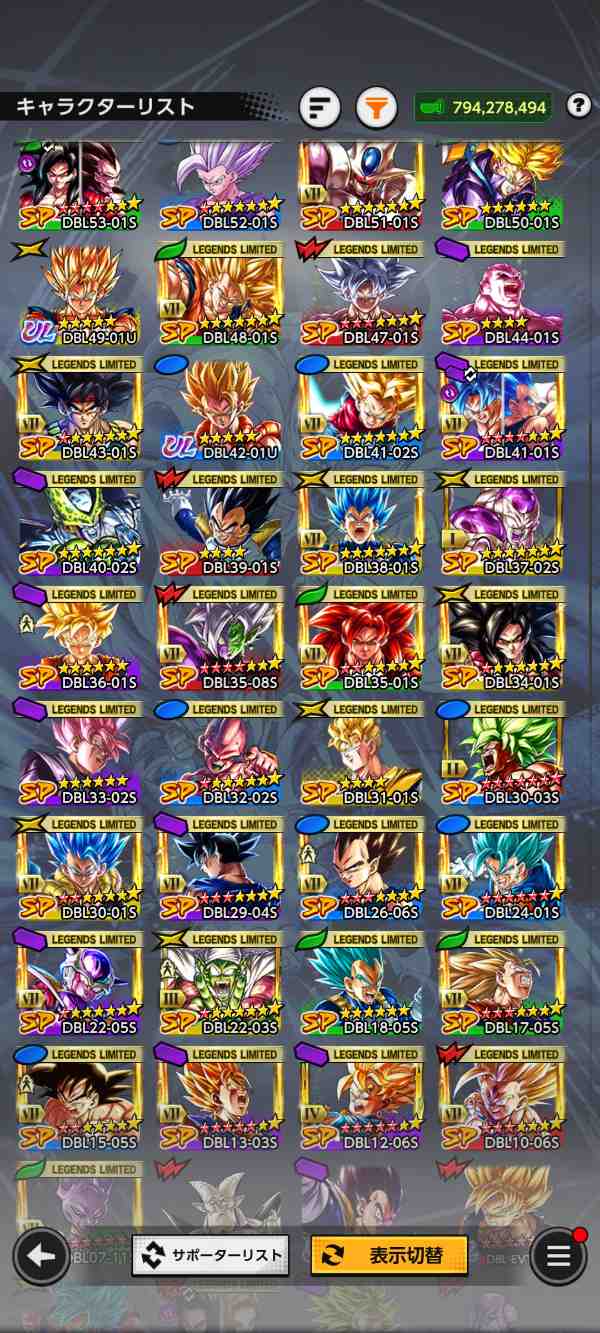The width and height of the screenshot is (600, 1333).
Task: Tap 表示切替 to switch display
Action: [x=389, y=1255]
